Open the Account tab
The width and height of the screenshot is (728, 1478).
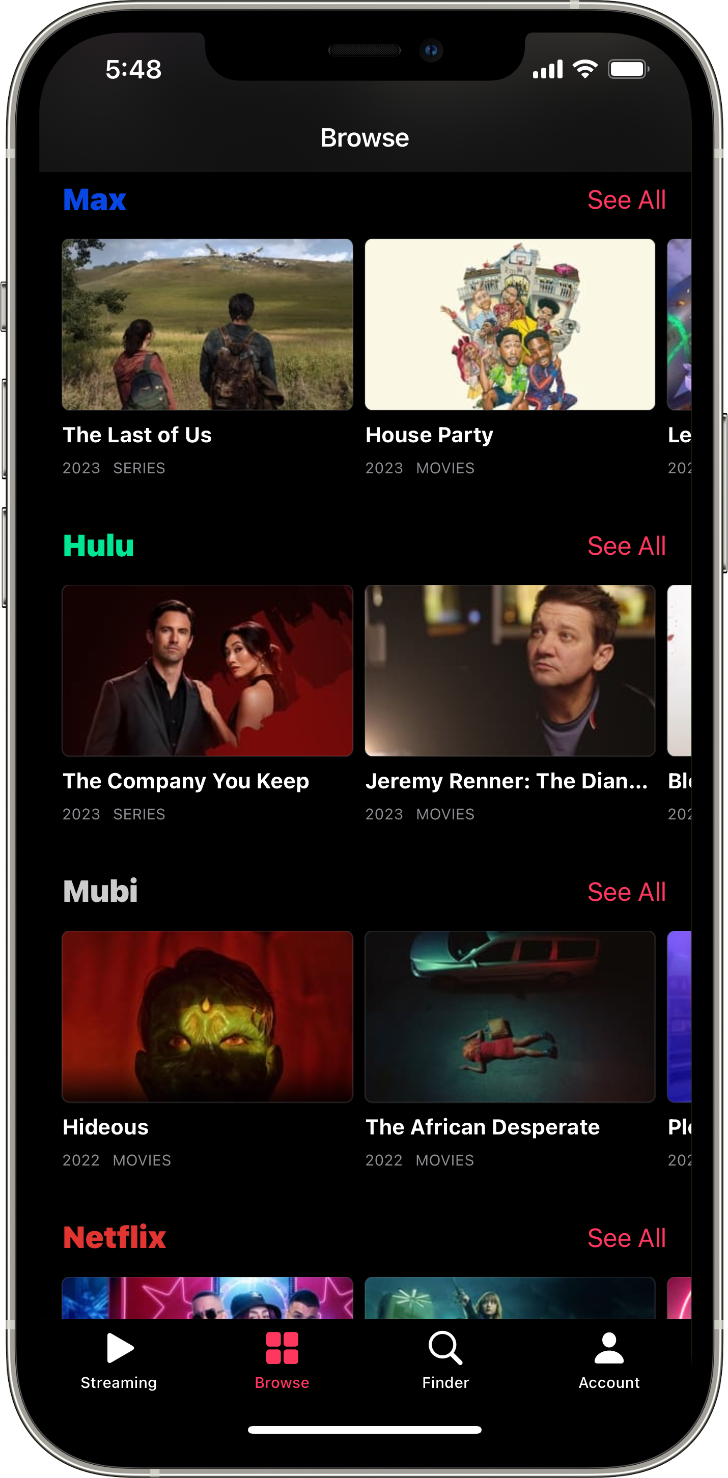point(609,1361)
